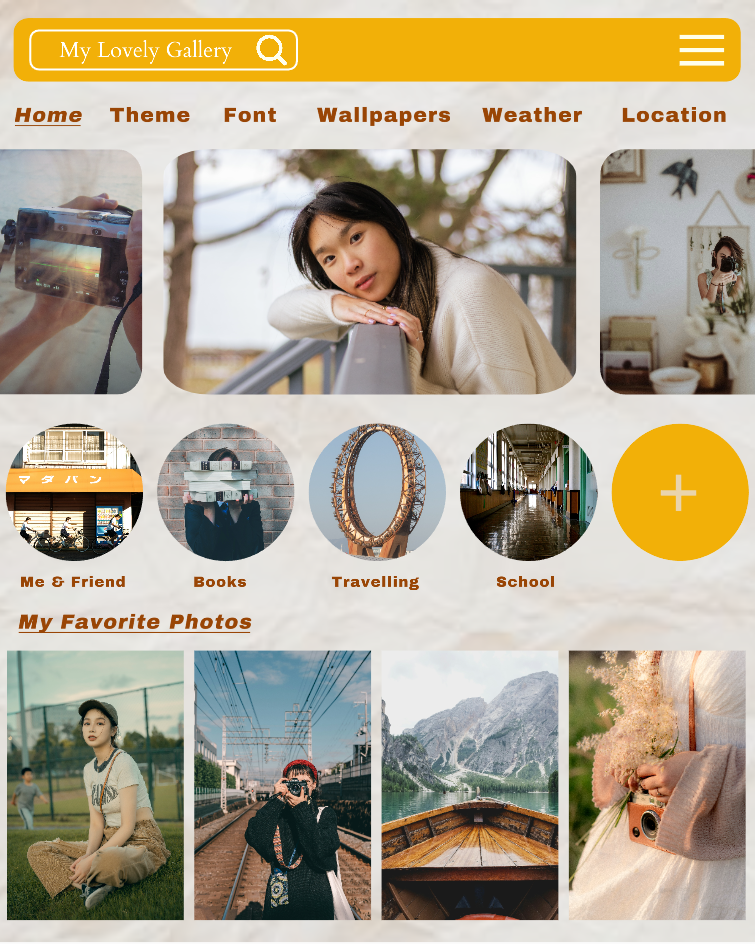Image resolution: width=755 pixels, height=944 pixels.
Task: Select the Font tab
Action: (x=250, y=115)
